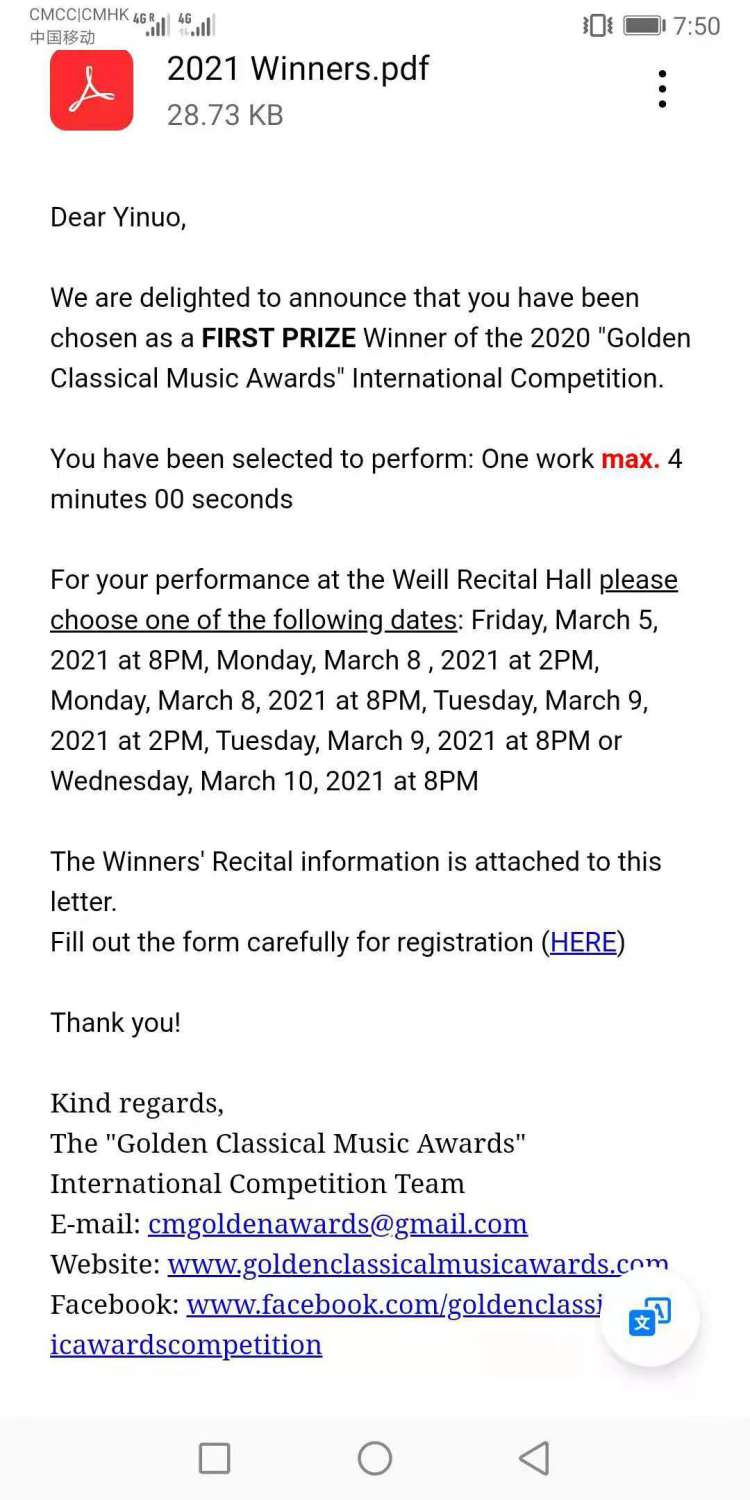Go to the home screen
This screenshot has width=750, height=1500.
pos(375,1458)
